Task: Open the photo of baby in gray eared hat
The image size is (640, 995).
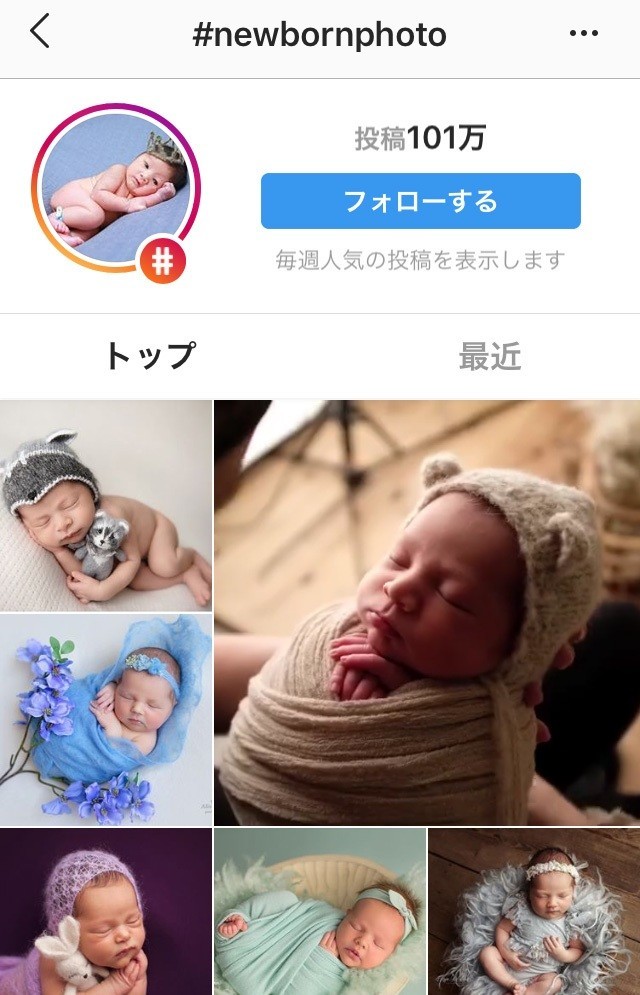Action: coord(105,505)
